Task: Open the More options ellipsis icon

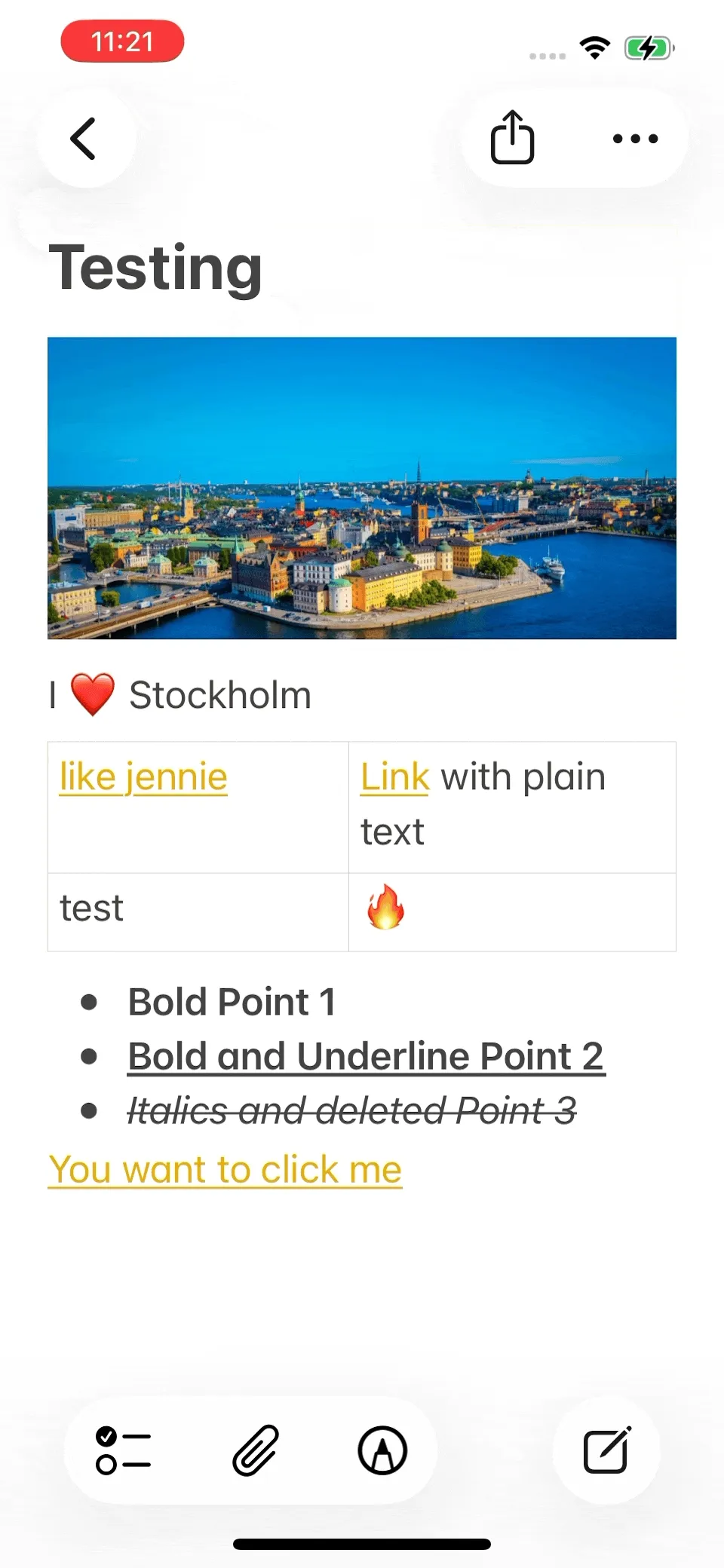Action: coord(633,138)
